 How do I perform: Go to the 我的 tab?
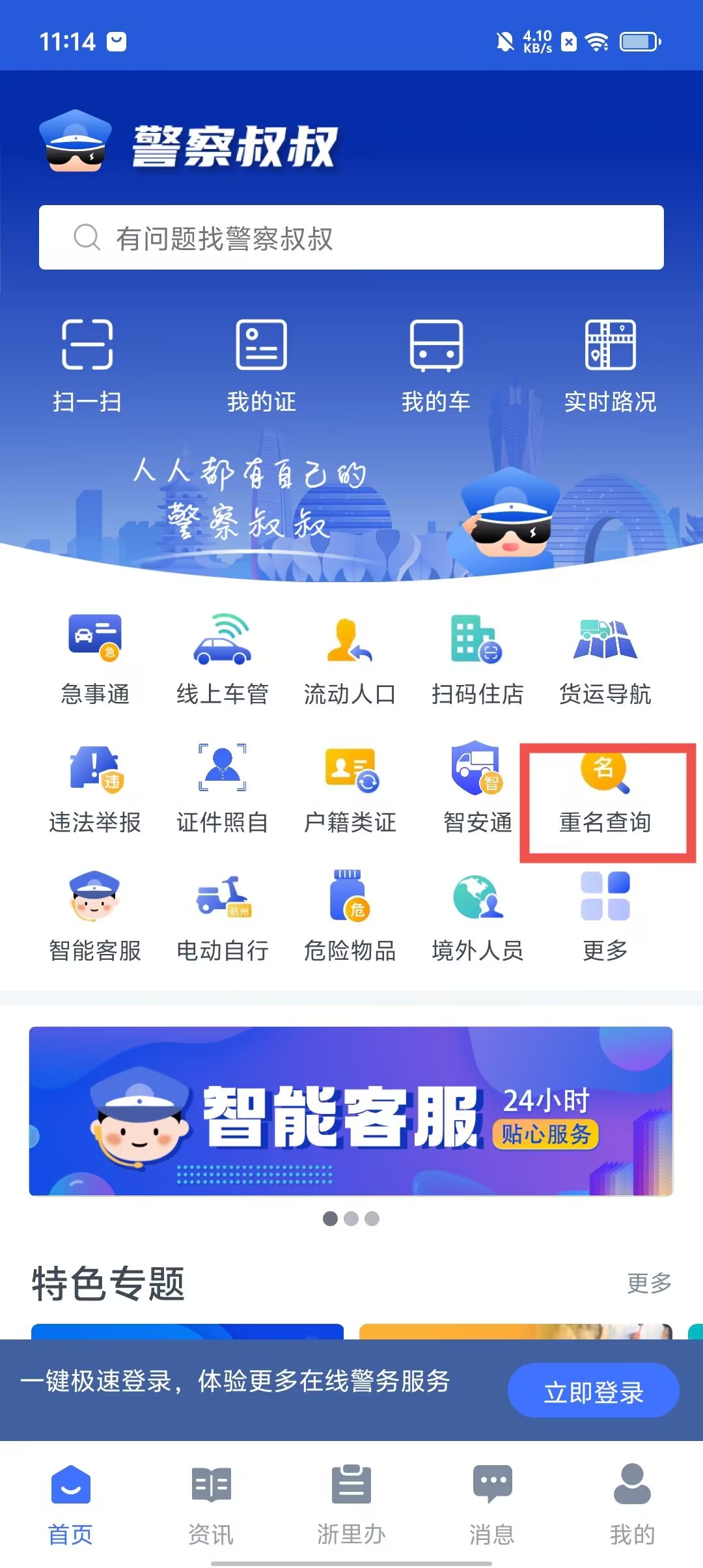632,1504
